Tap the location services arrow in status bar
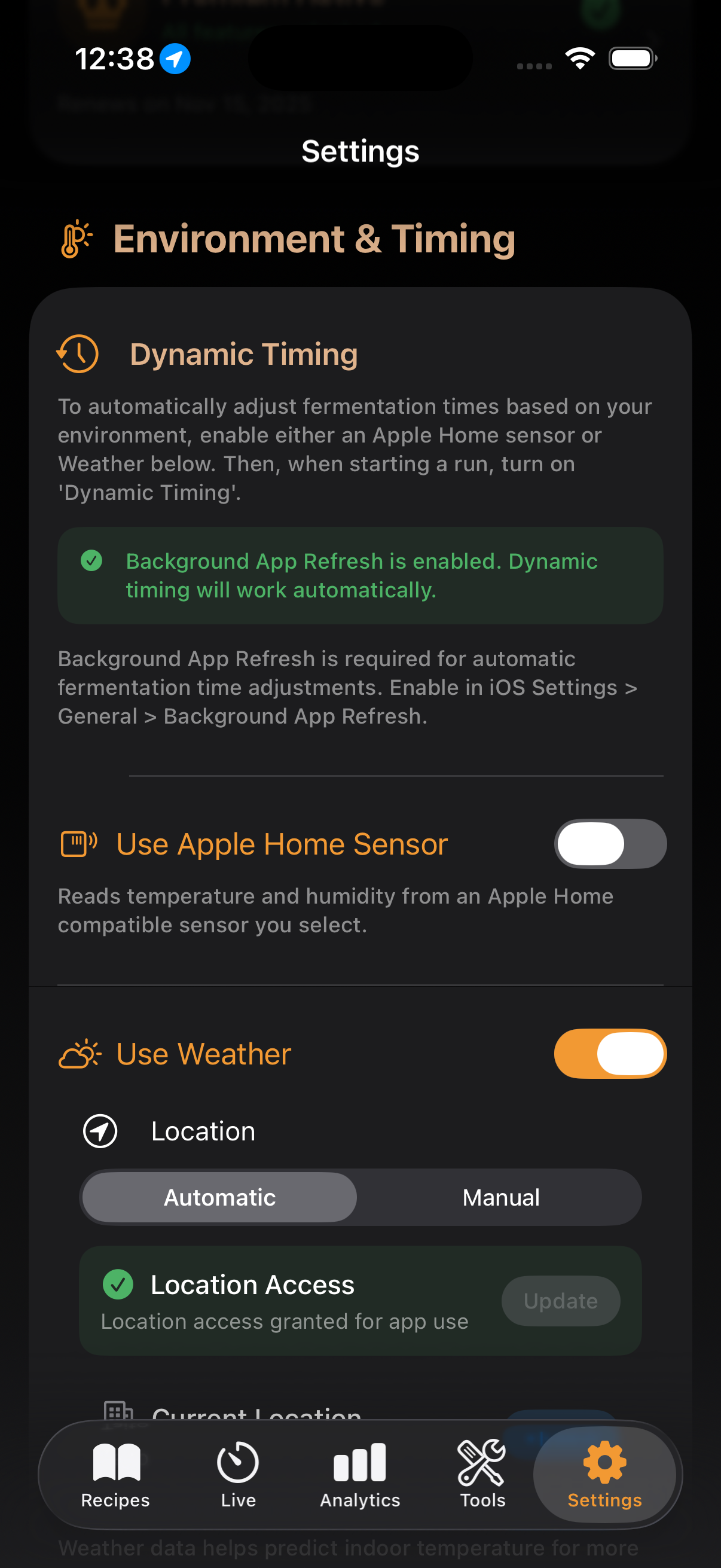Viewport: 721px width, 1568px height. (x=173, y=59)
